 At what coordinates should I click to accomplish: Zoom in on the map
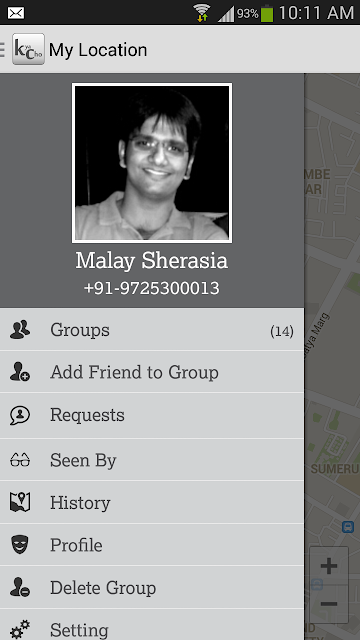[329, 566]
